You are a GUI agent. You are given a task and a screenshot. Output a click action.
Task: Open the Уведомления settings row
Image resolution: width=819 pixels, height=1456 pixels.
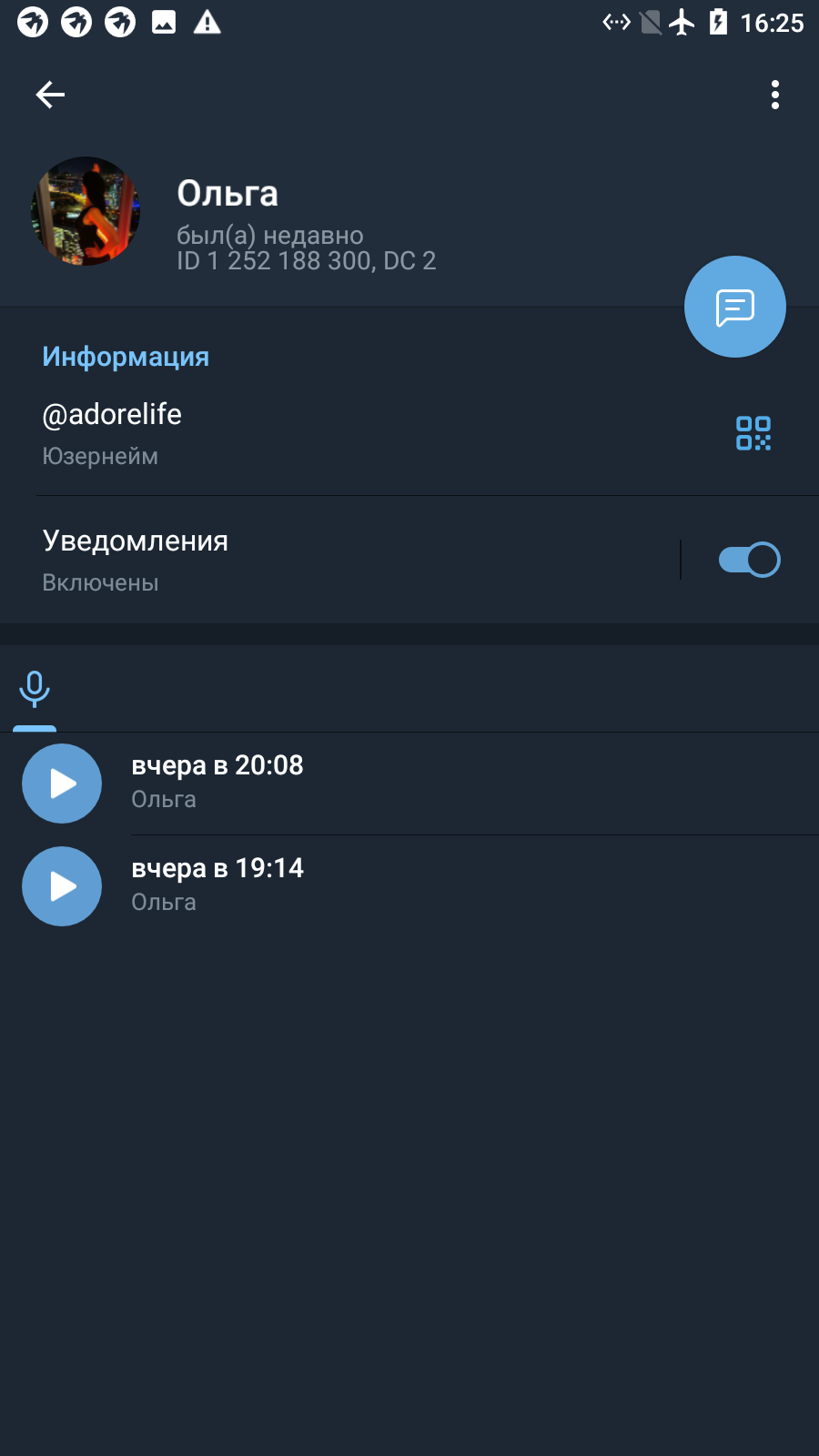click(x=339, y=560)
